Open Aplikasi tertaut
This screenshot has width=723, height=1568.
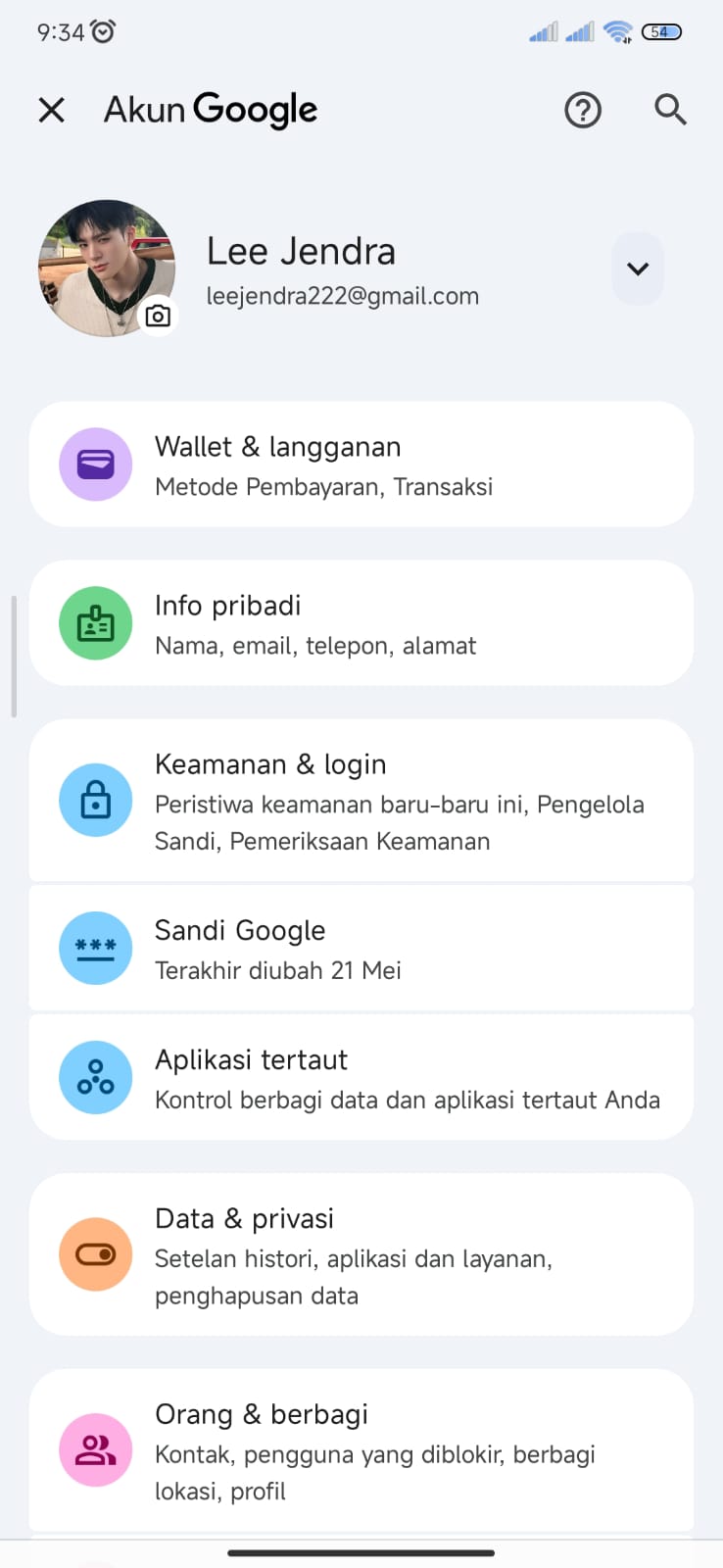coord(361,1077)
